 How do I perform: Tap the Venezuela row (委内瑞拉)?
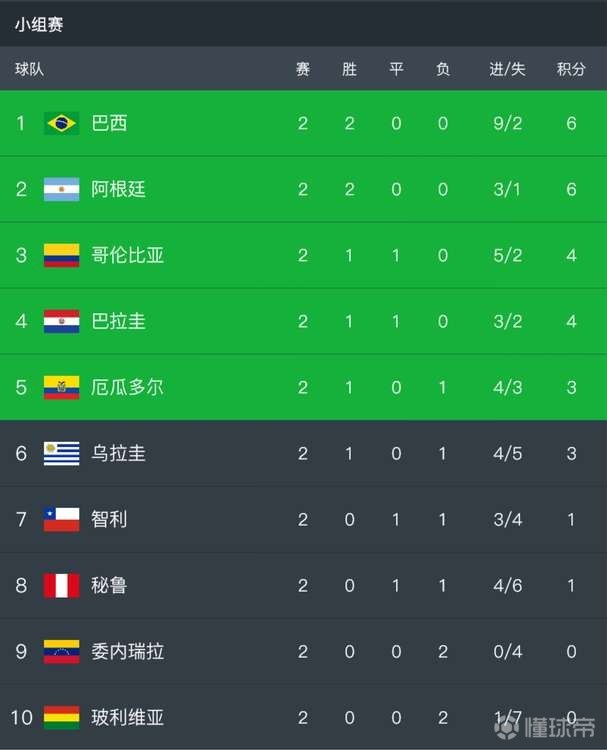(x=127, y=651)
